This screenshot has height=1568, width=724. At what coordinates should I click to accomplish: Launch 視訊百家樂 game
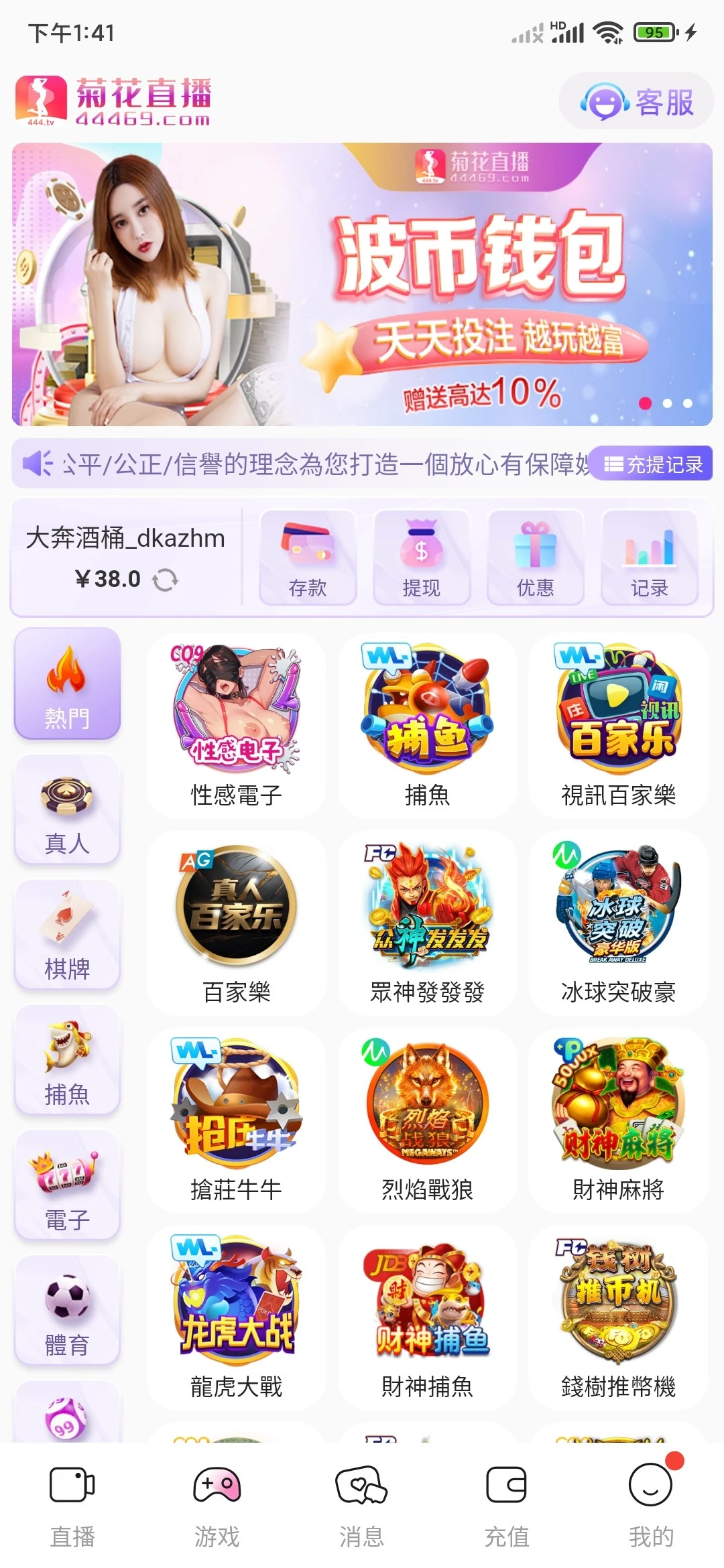point(618,726)
